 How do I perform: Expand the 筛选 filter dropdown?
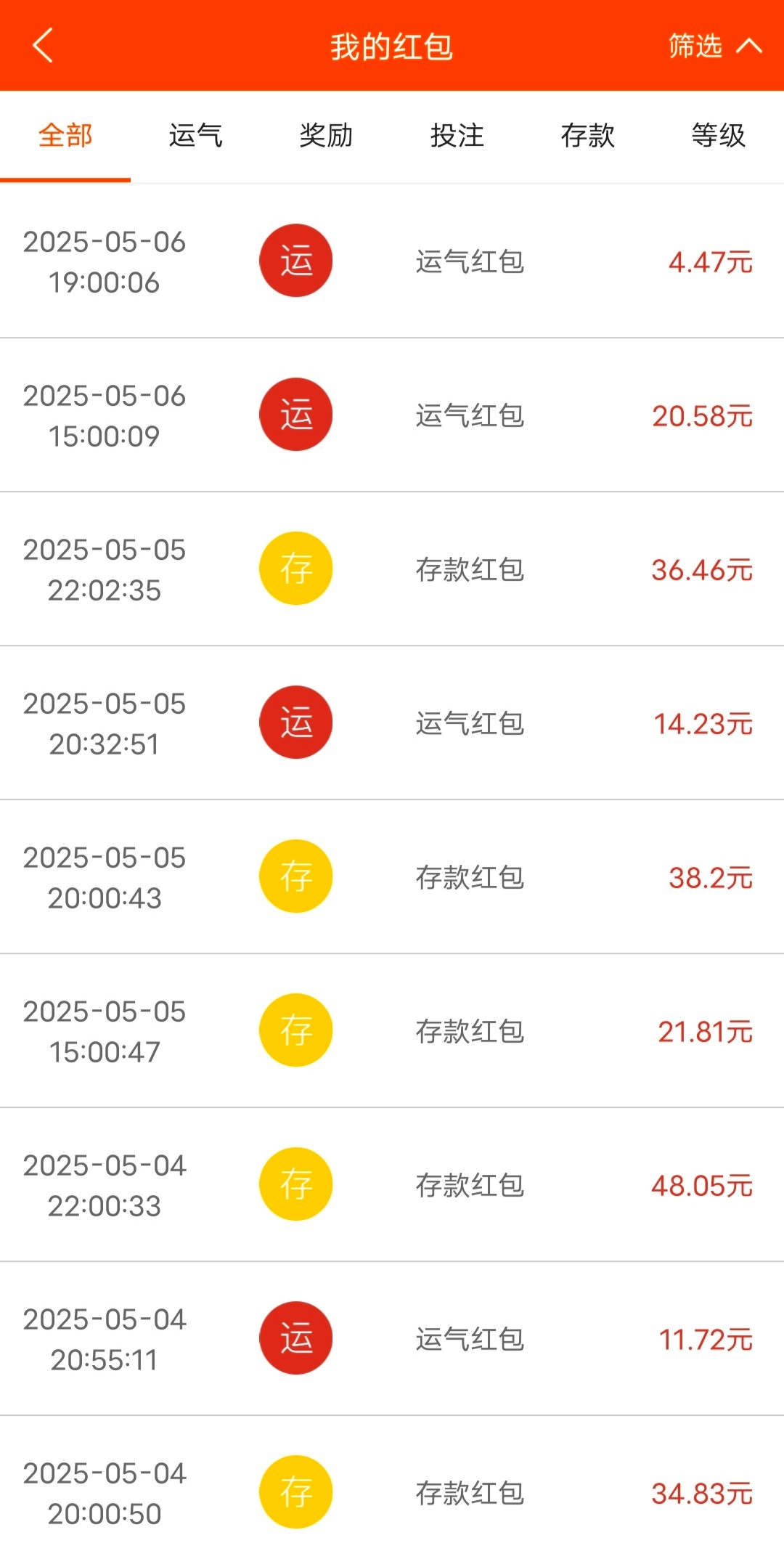[x=714, y=46]
